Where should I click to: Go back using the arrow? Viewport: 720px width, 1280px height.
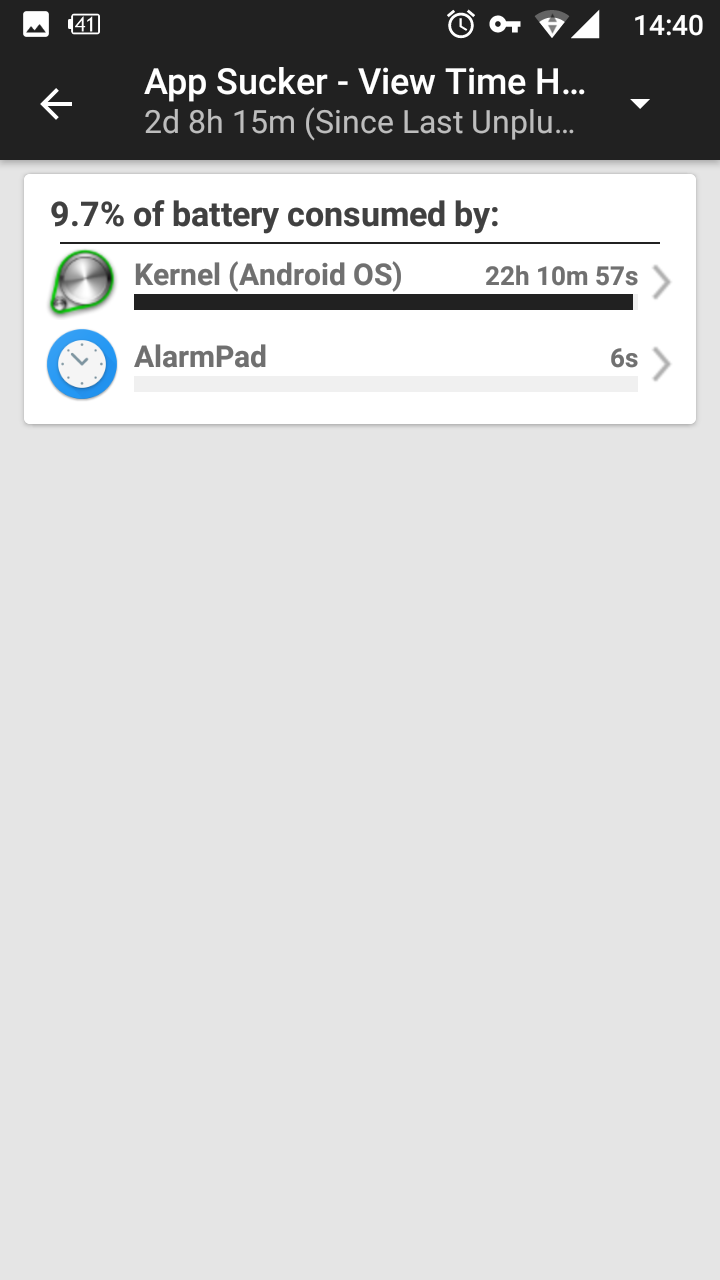point(56,104)
